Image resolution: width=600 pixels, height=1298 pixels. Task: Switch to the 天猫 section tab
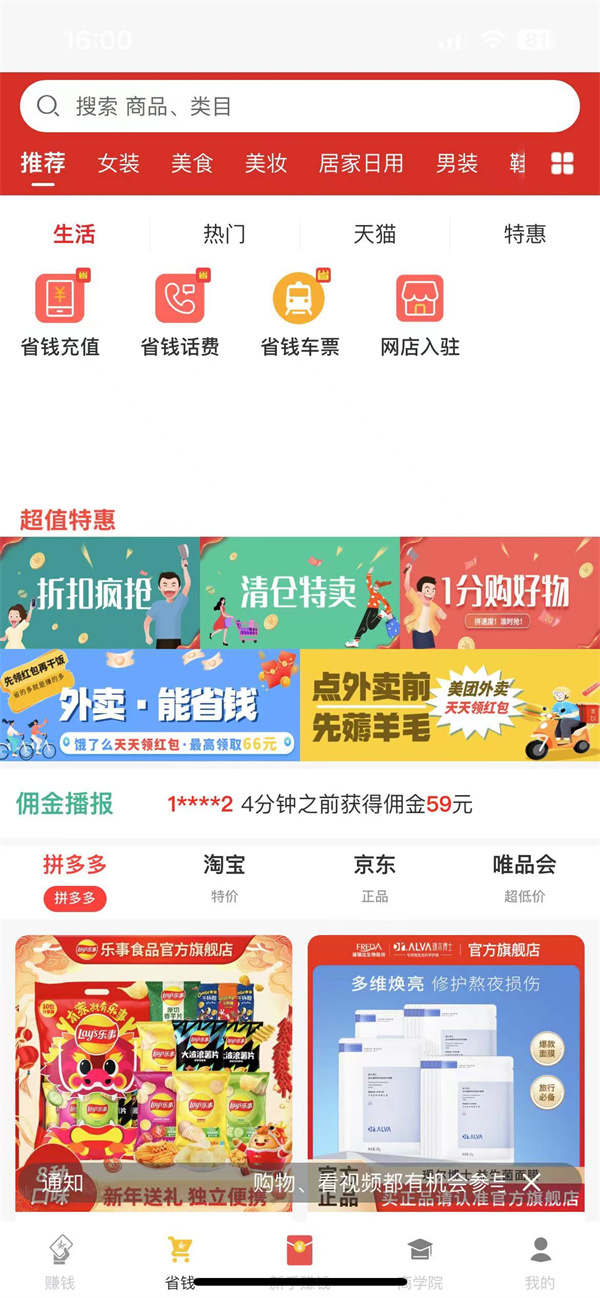pos(375,234)
